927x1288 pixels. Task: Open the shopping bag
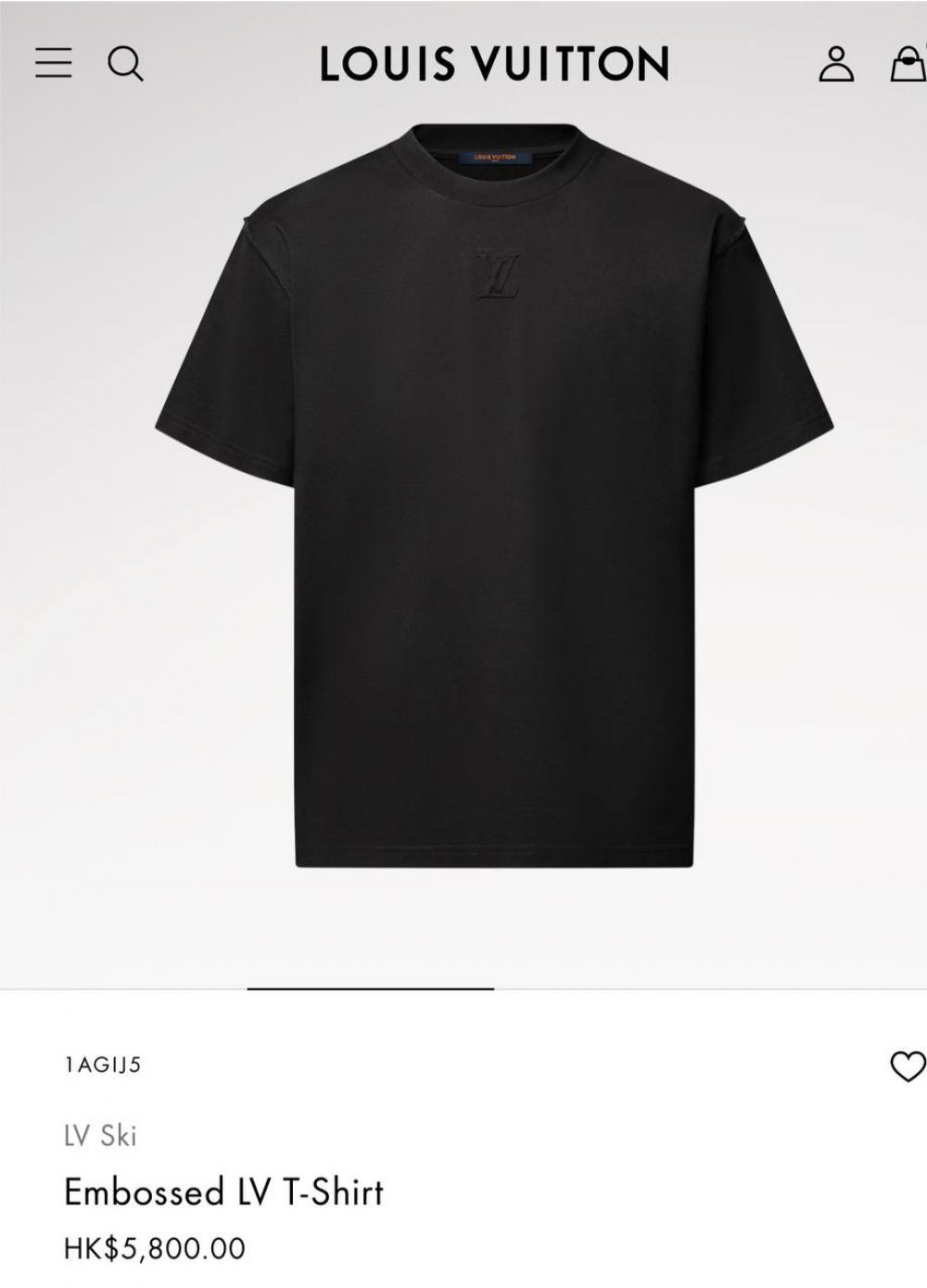coord(908,64)
